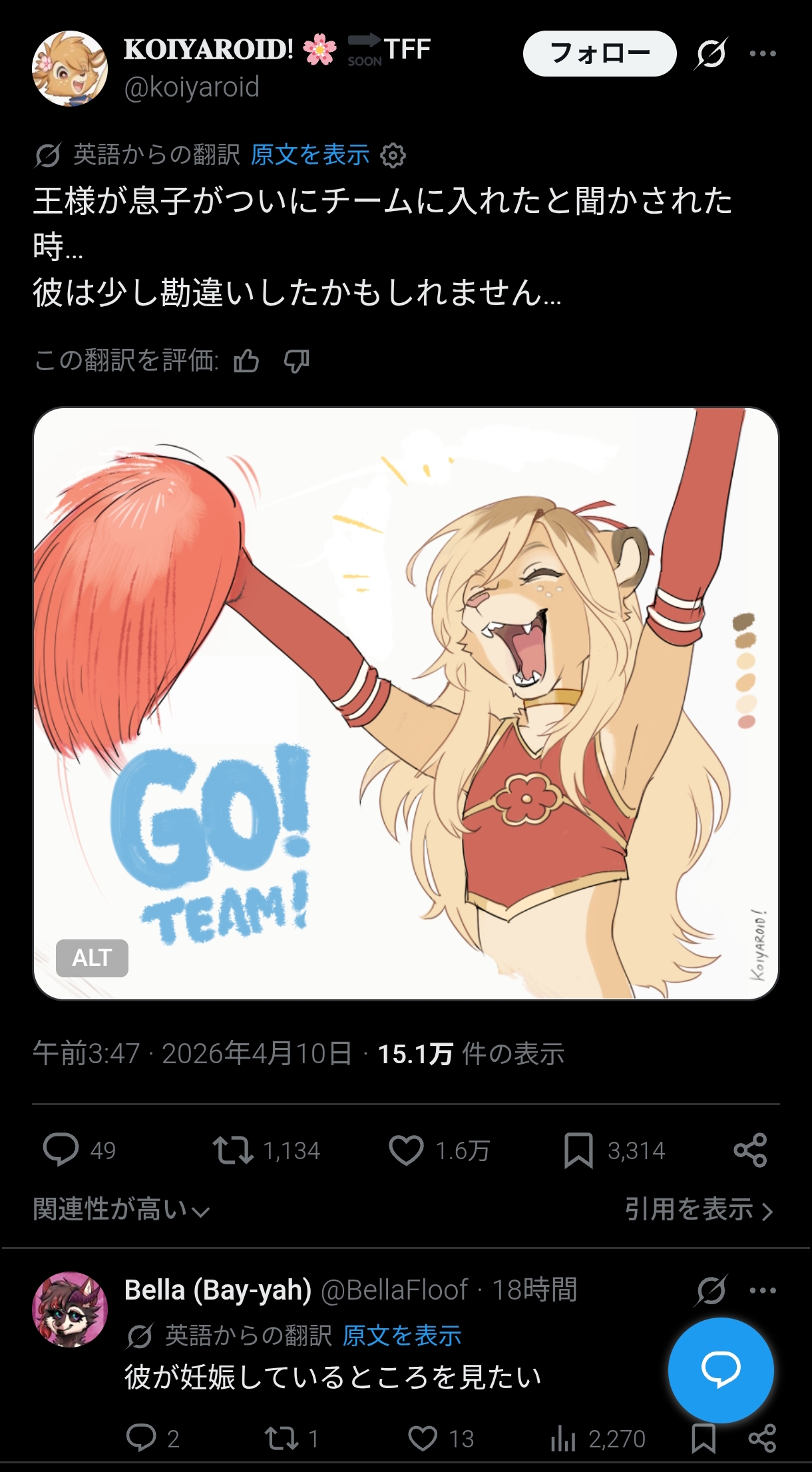Like Bella's reply
Screen dimensions: 812x1472
423,1438
